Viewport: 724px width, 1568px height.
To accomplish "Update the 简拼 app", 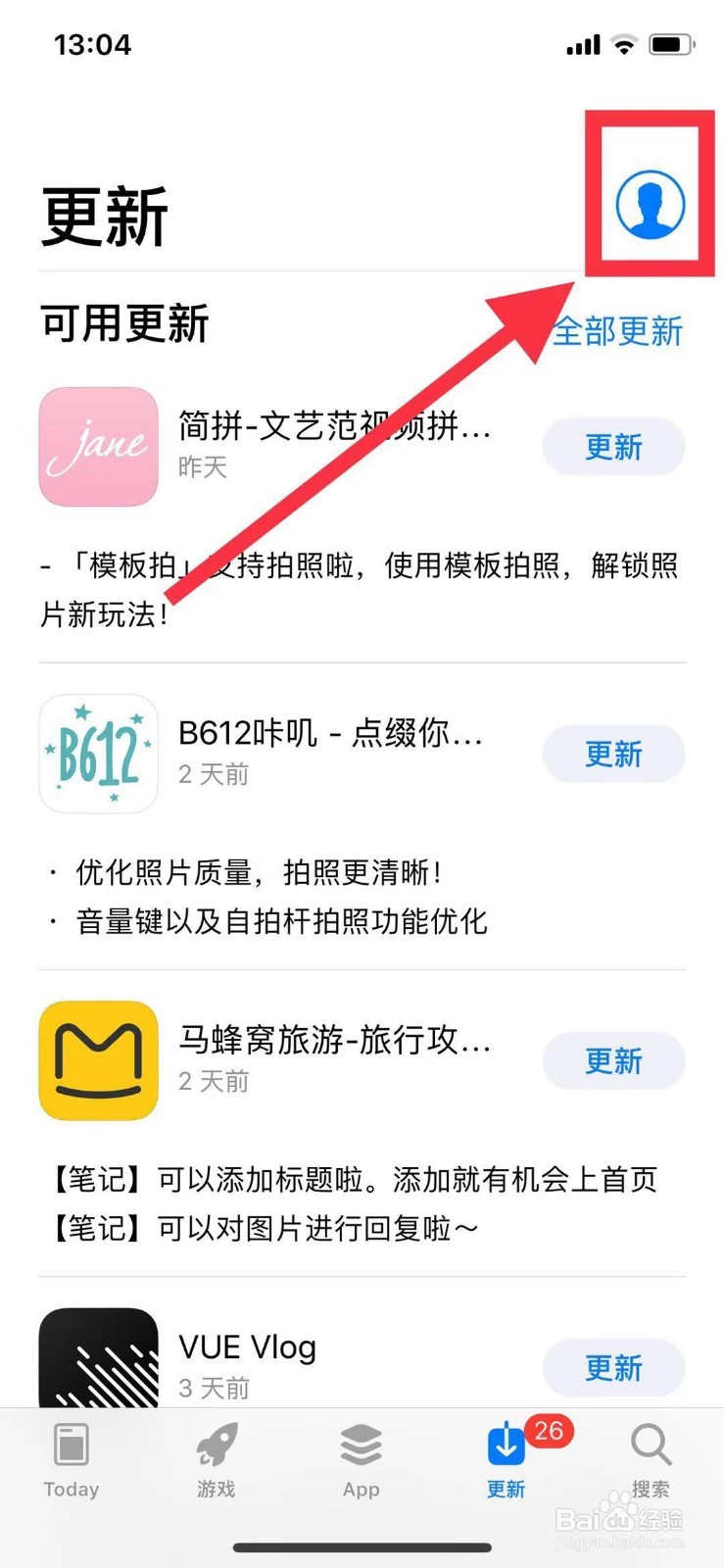I will point(613,447).
